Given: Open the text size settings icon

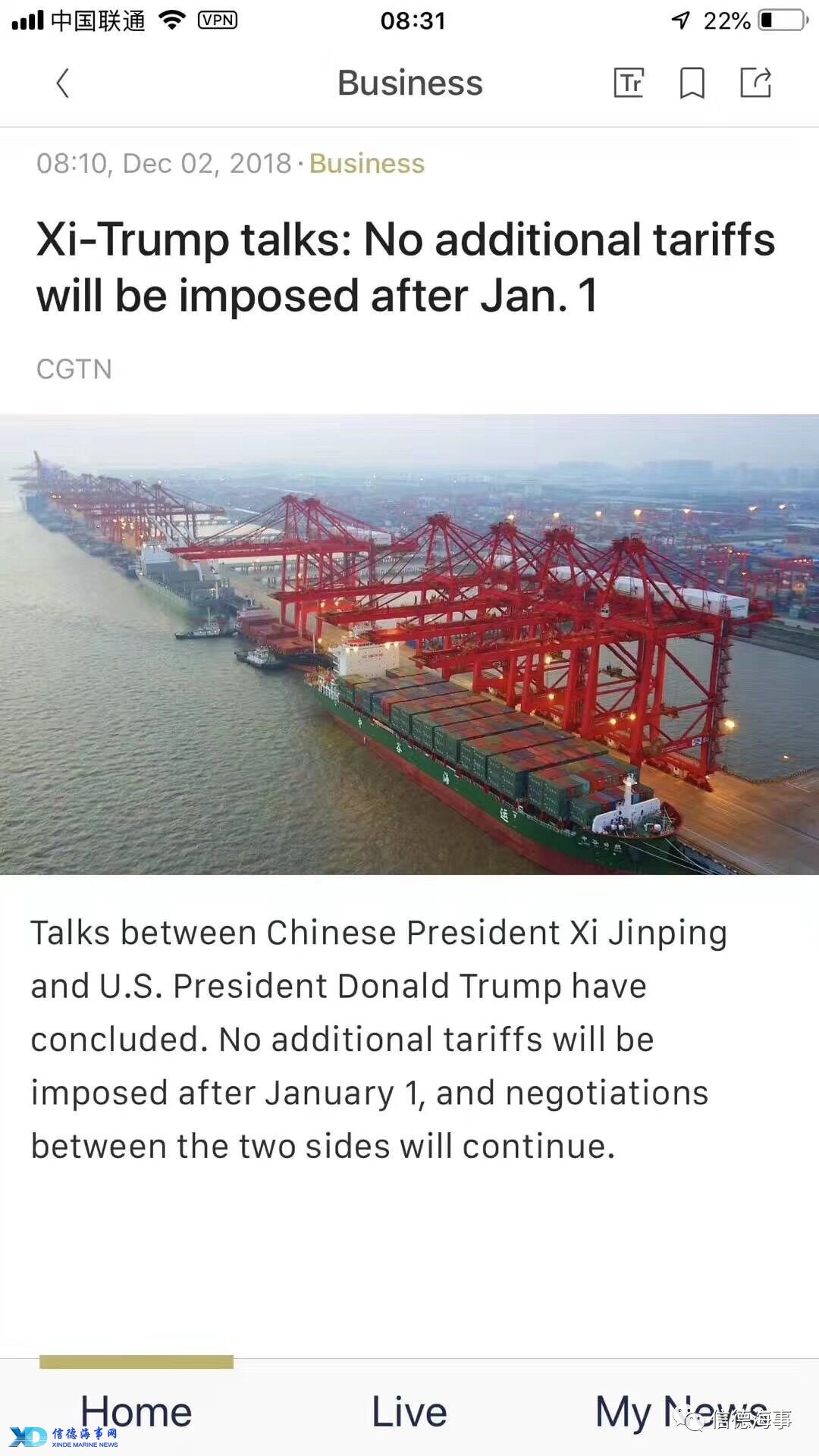Looking at the screenshot, I should coord(629,83).
